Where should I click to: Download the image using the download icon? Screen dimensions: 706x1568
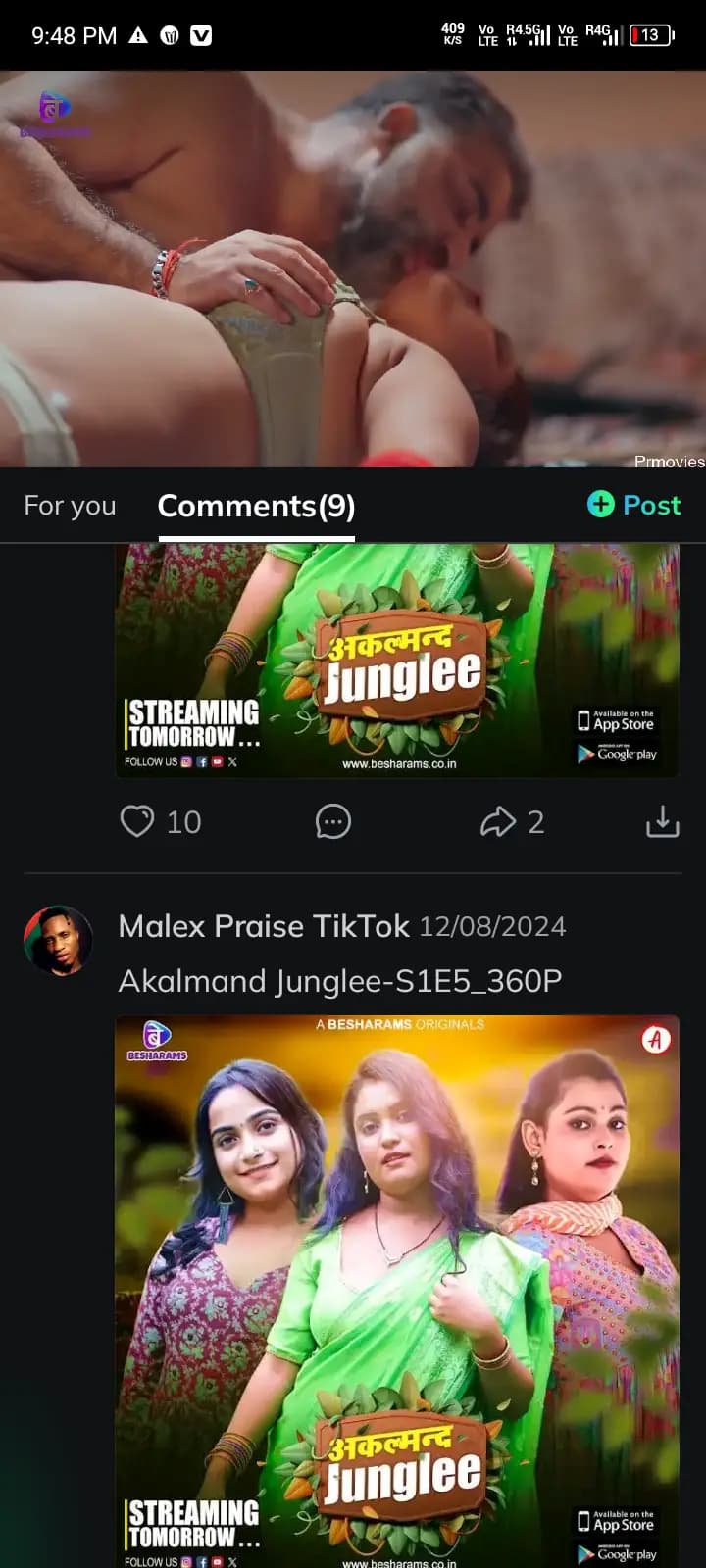coord(662,821)
